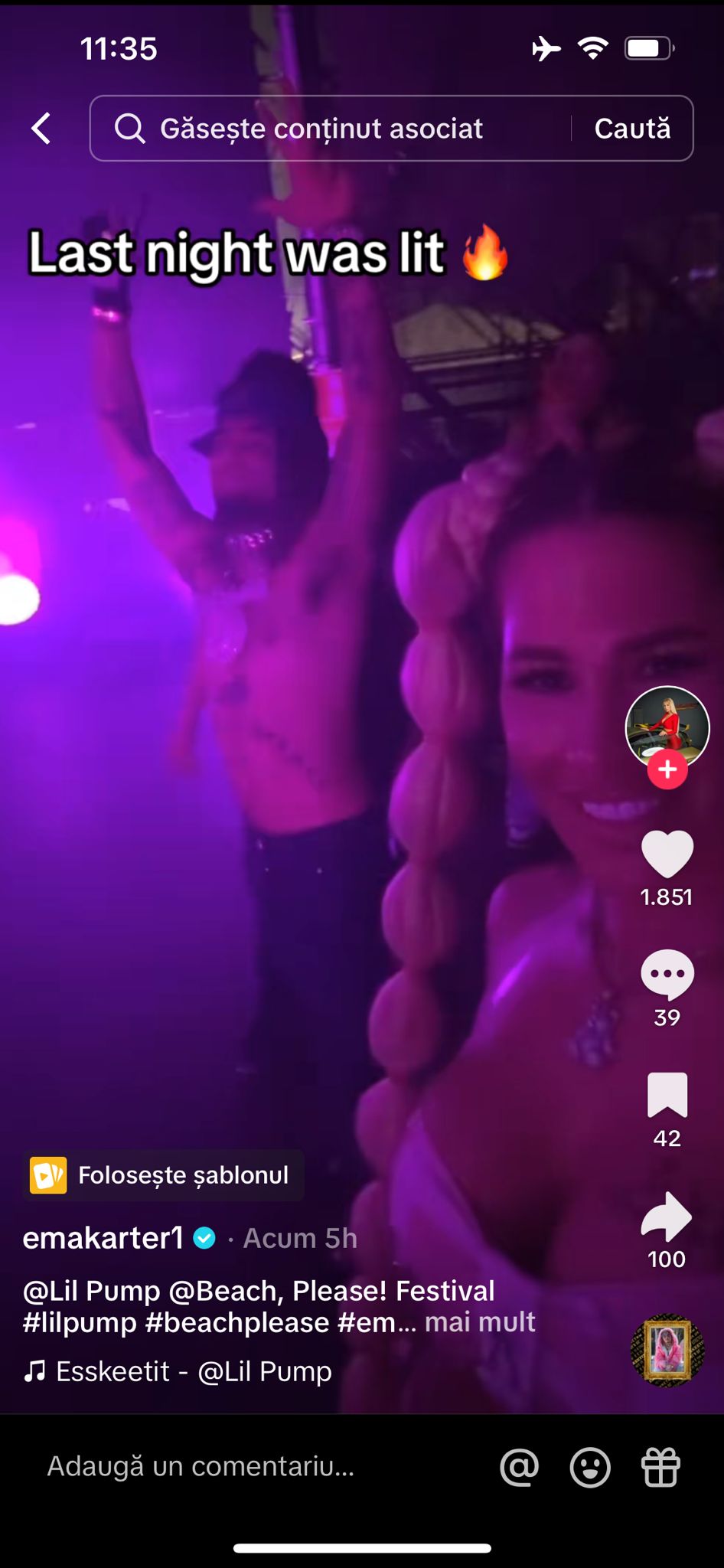Tap the Caută search button

(632, 129)
